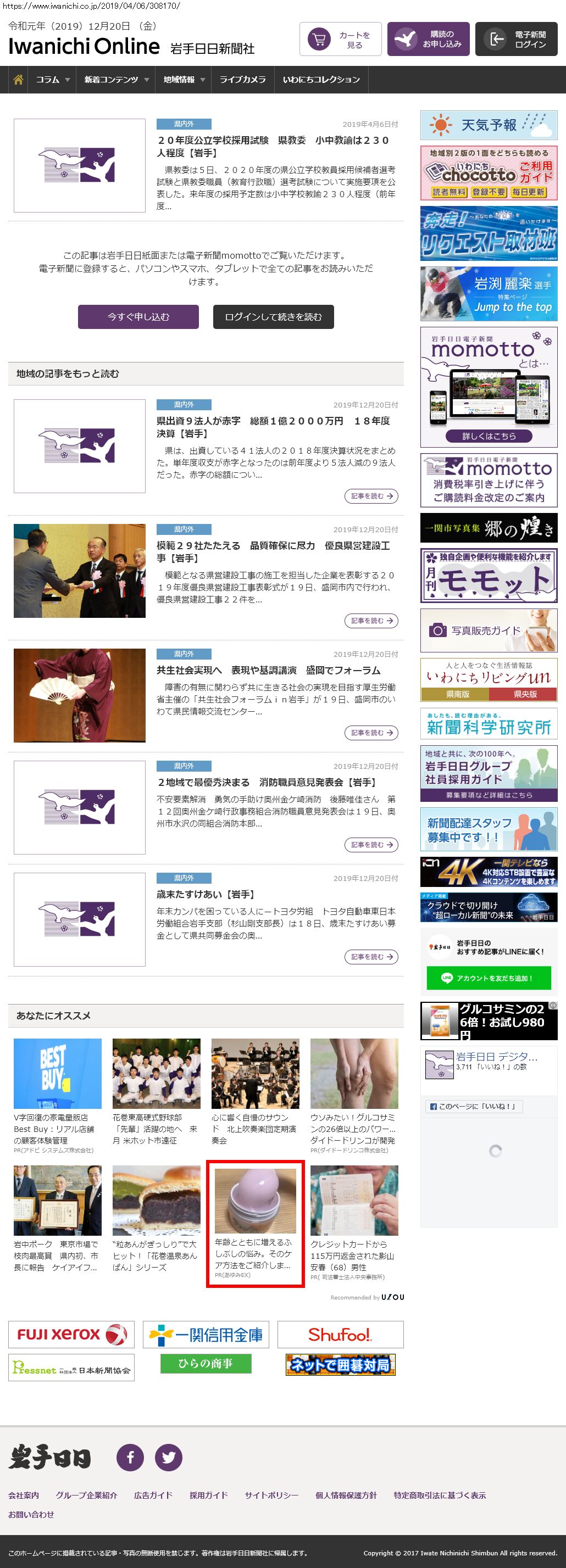The width and height of the screenshot is (566, 1568).
Task: Select ログインして続きを読む
Action: [273, 317]
